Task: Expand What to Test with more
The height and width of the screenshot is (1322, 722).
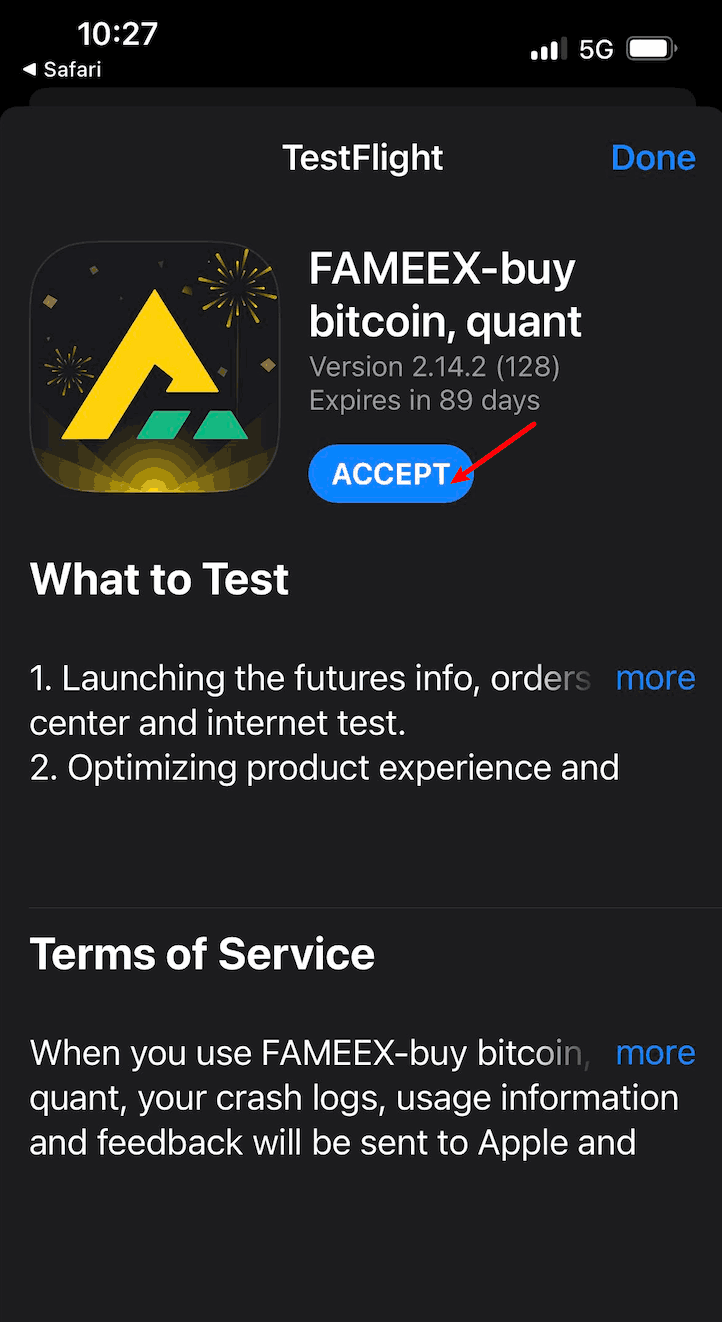Action: (655, 678)
